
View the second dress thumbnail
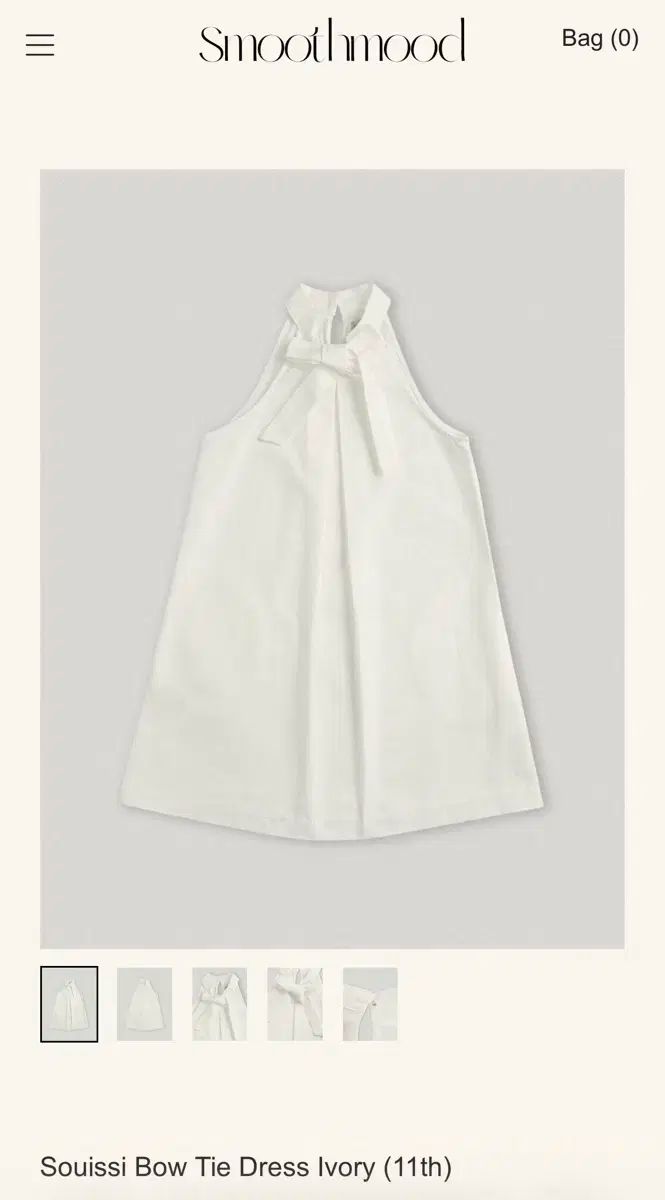(x=144, y=1004)
